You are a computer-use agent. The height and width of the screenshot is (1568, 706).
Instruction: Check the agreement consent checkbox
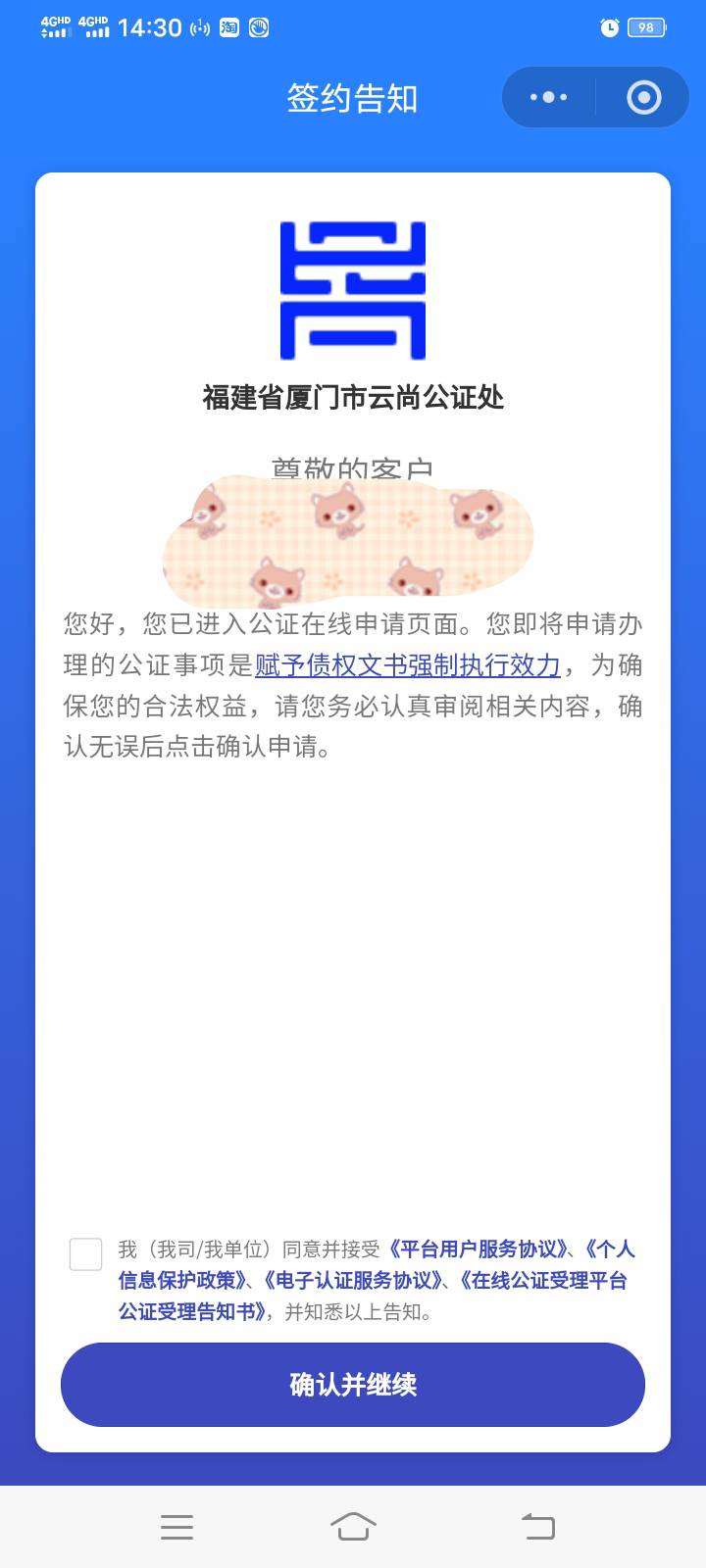click(85, 1254)
